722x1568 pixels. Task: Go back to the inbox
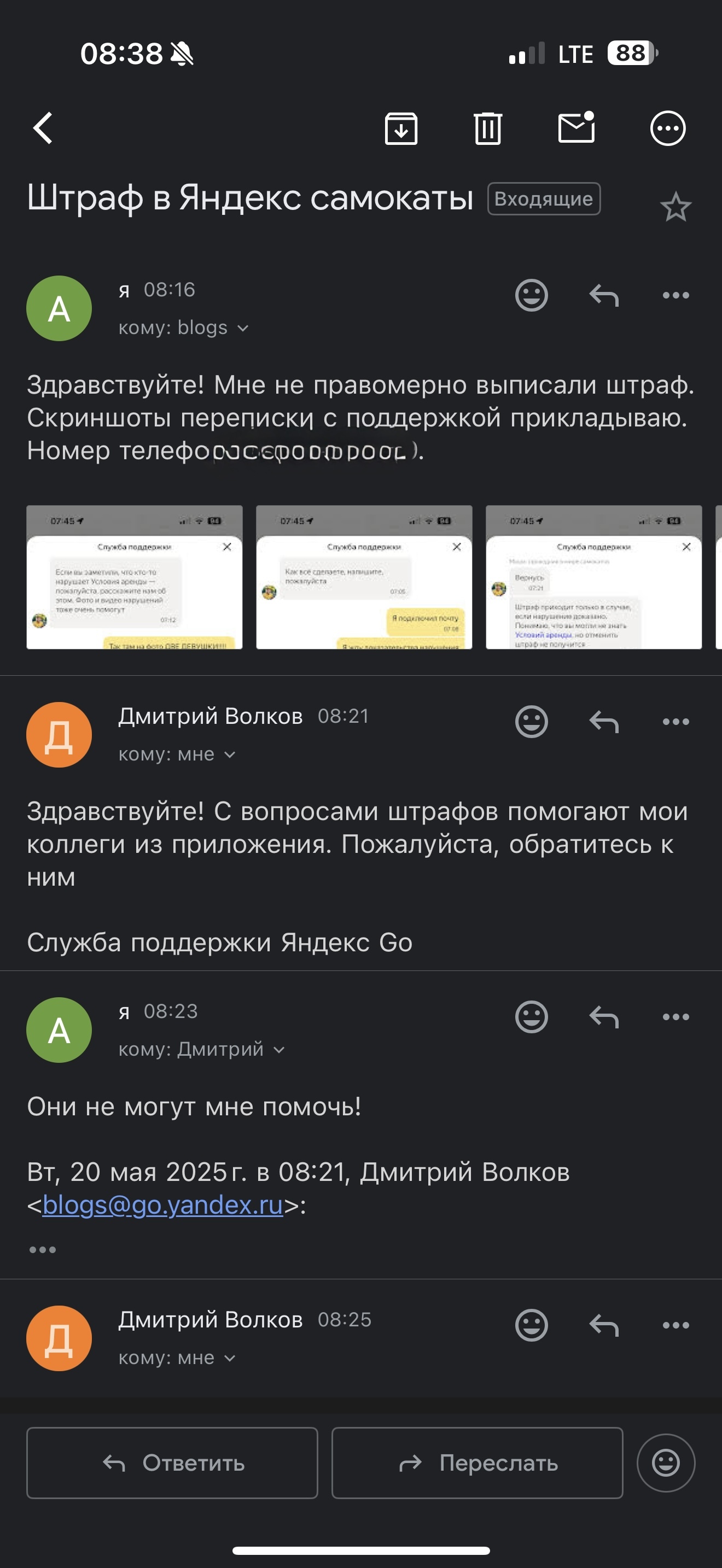pyautogui.click(x=43, y=128)
